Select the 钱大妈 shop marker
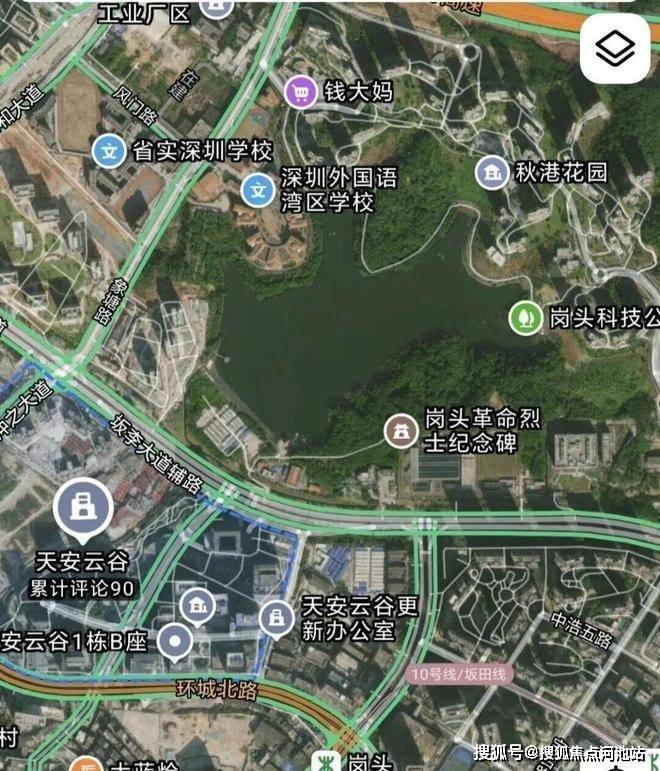Image resolution: width=660 pixels, height=771 pixels. pyautogui.click(x=297, y=93)
